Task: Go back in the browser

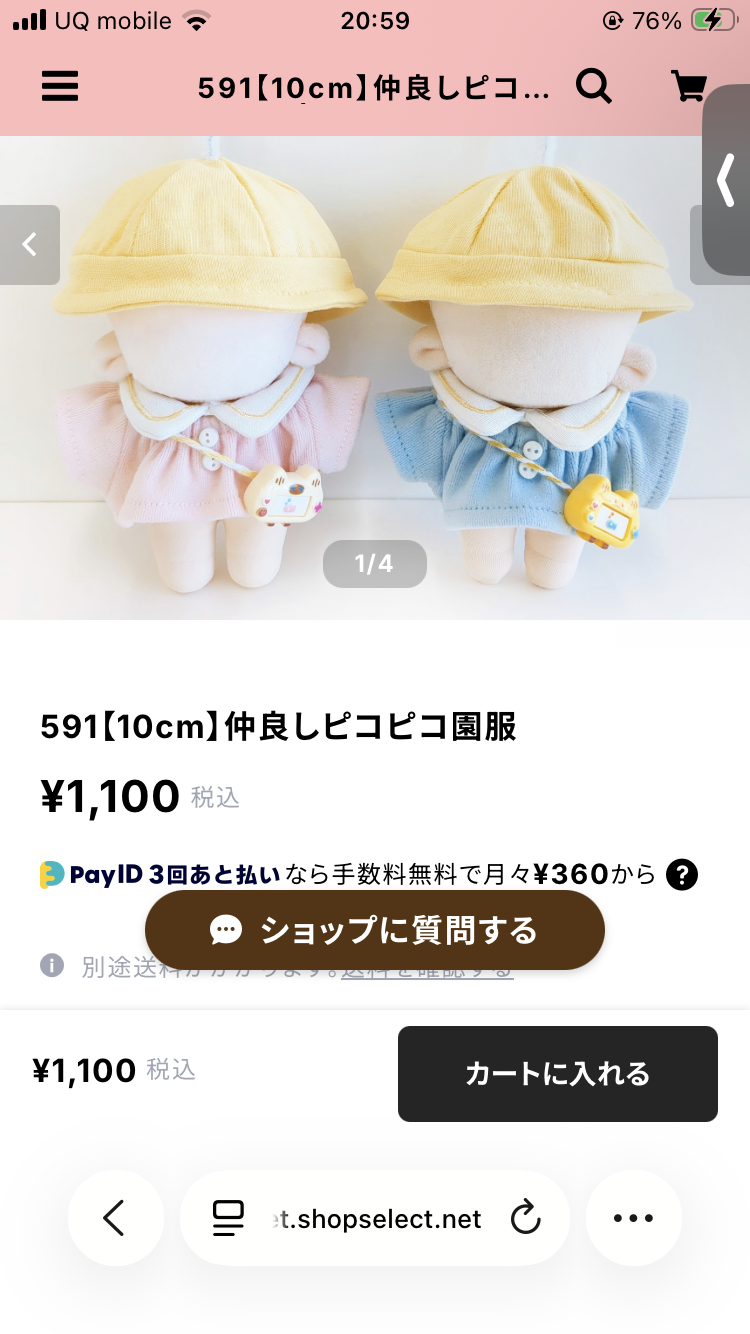Action: pos(115,1218)
